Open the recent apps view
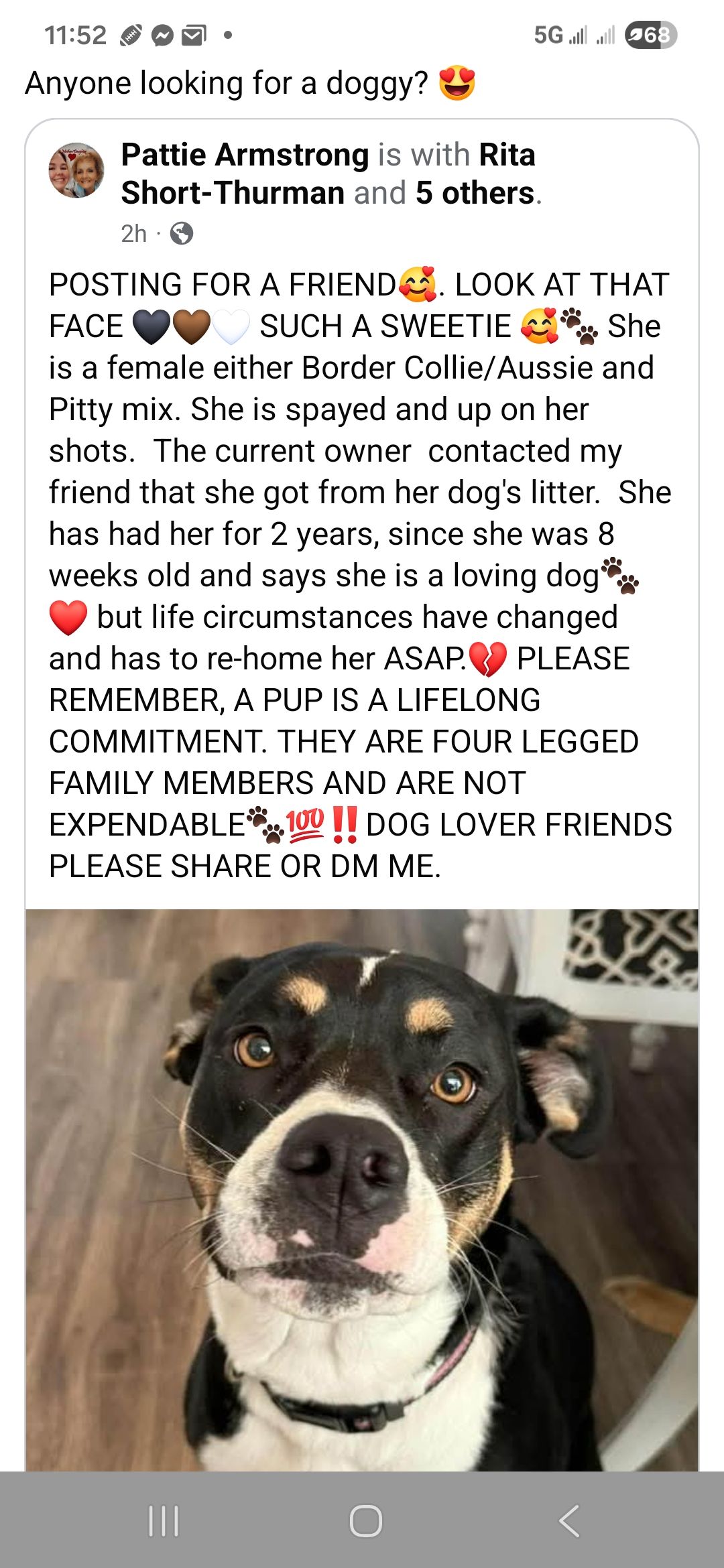Image resolution: width=724 pixels, height=1568 pixels. 164,1520
